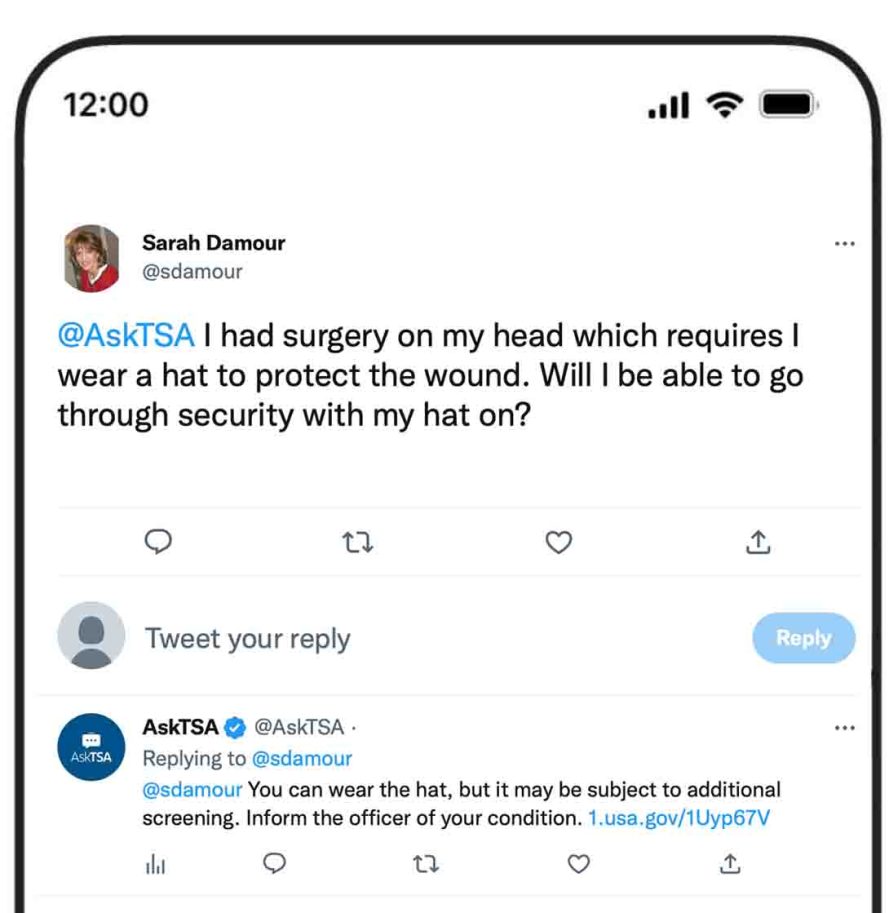This screenshot has width=889, height=913.
Task: Open Sarah Damour's profile picture
Action: coord(91,259)
